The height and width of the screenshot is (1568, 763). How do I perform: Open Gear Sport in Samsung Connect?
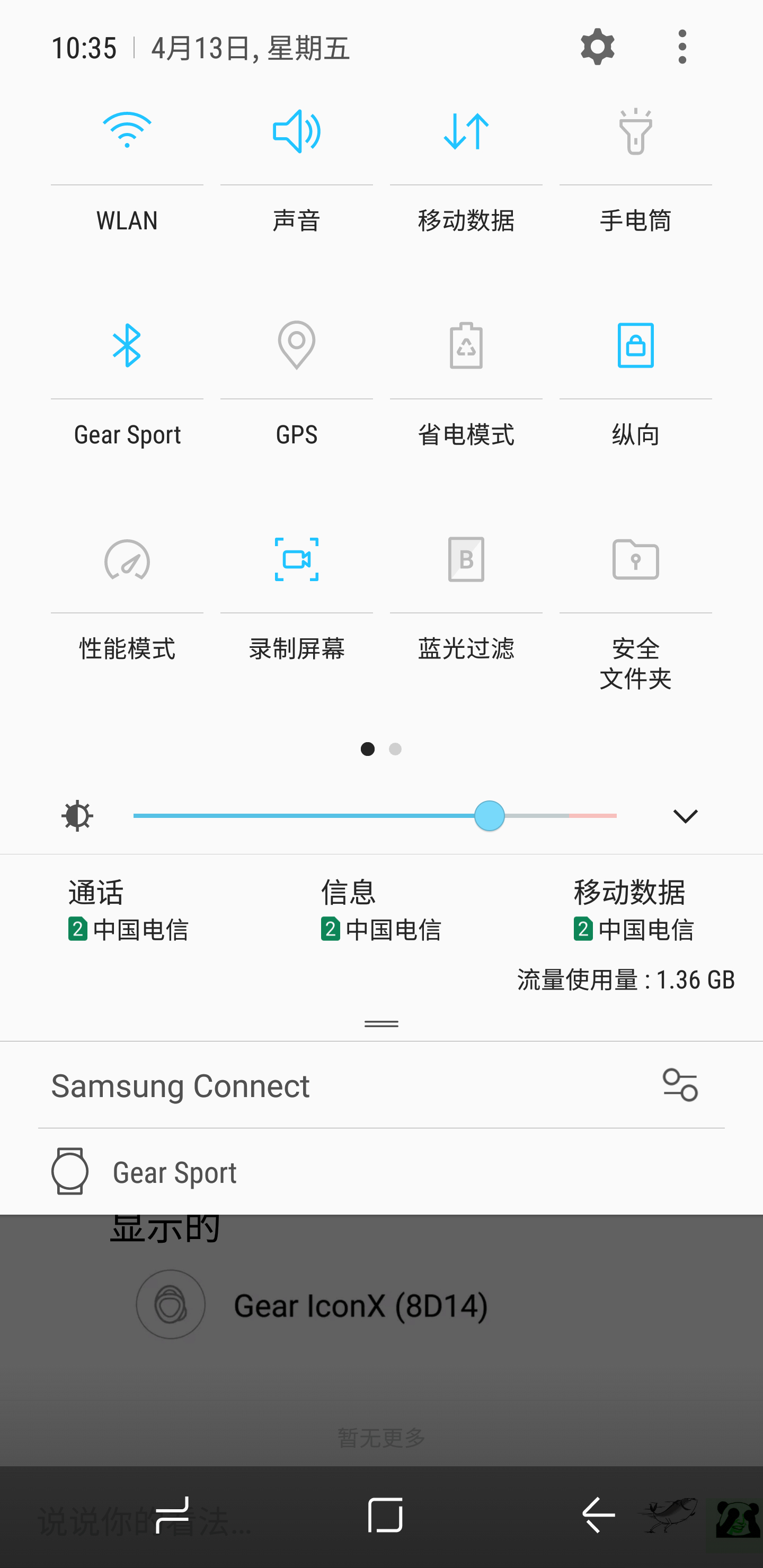click(x=175, y=1172)
